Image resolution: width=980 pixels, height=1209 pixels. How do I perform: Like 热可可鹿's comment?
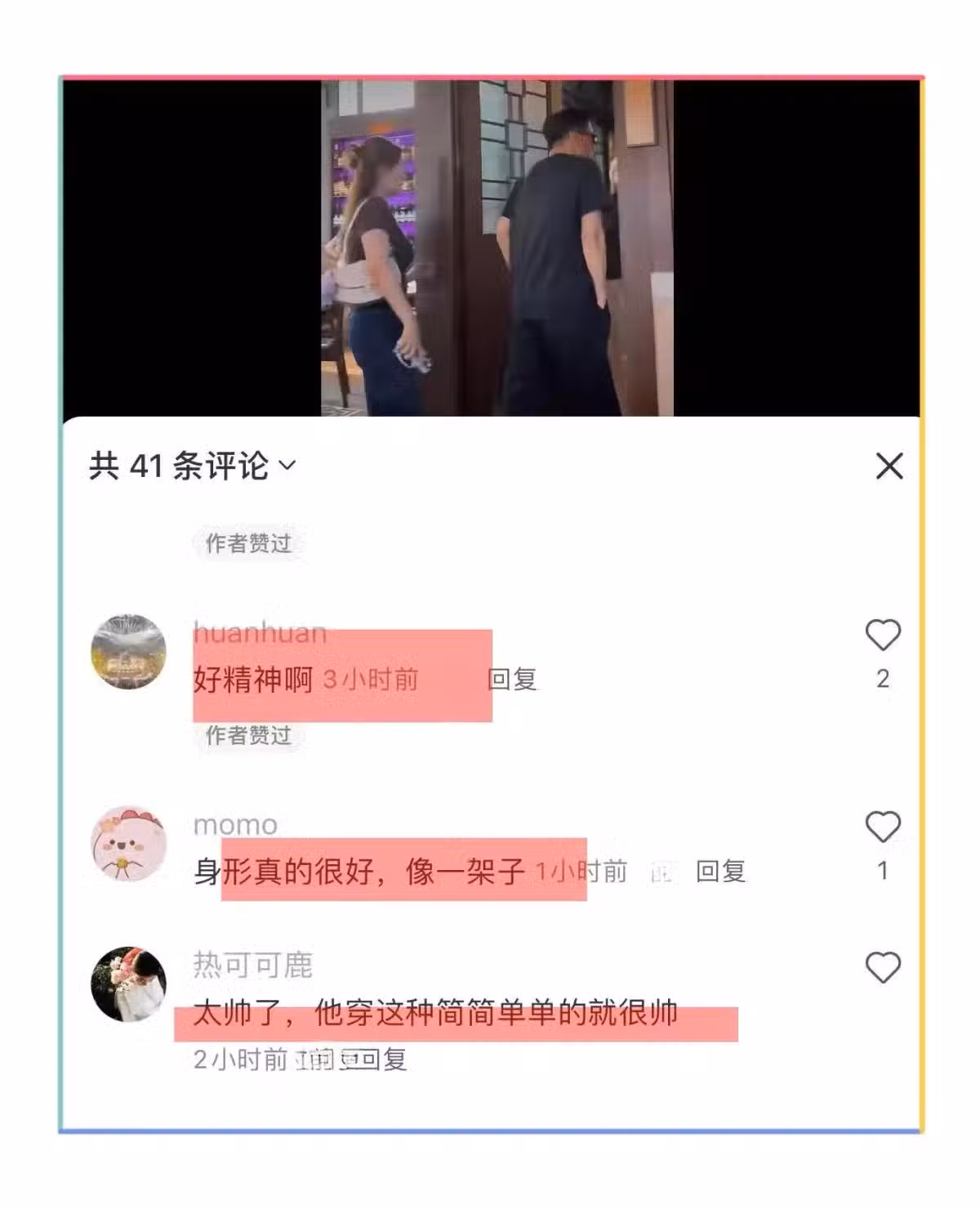pyautogui.click(x=882, y=968)
